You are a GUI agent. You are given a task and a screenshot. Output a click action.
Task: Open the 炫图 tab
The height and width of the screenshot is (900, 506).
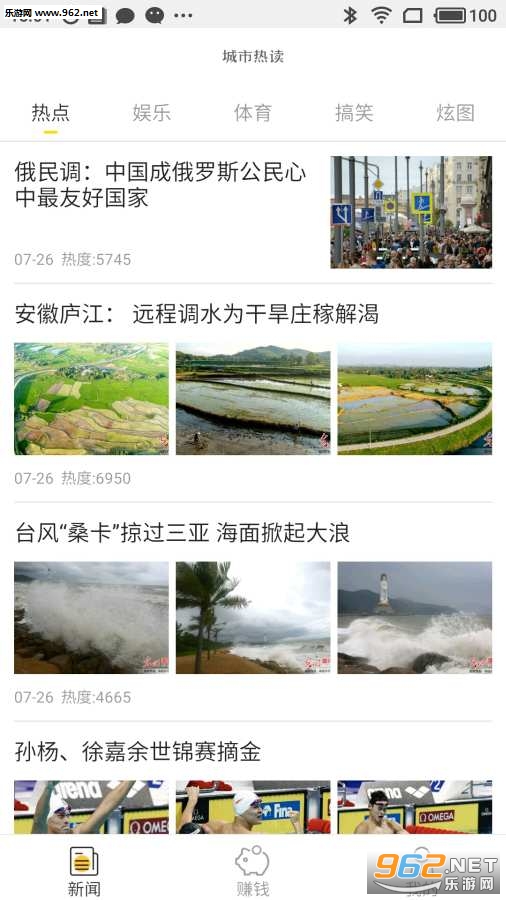pyautogui.click(x=455, y=112)
